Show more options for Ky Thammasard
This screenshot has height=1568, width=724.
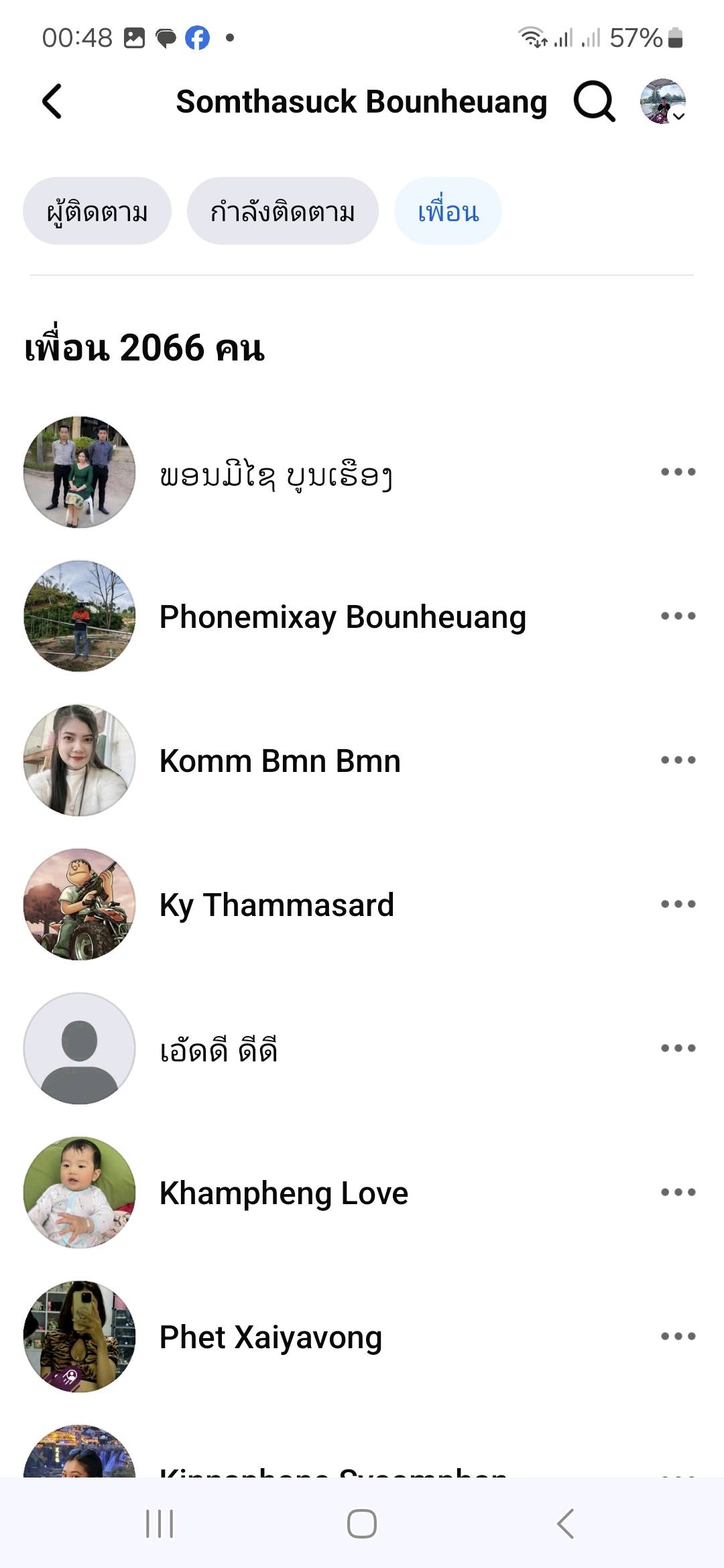pos(678,904)
